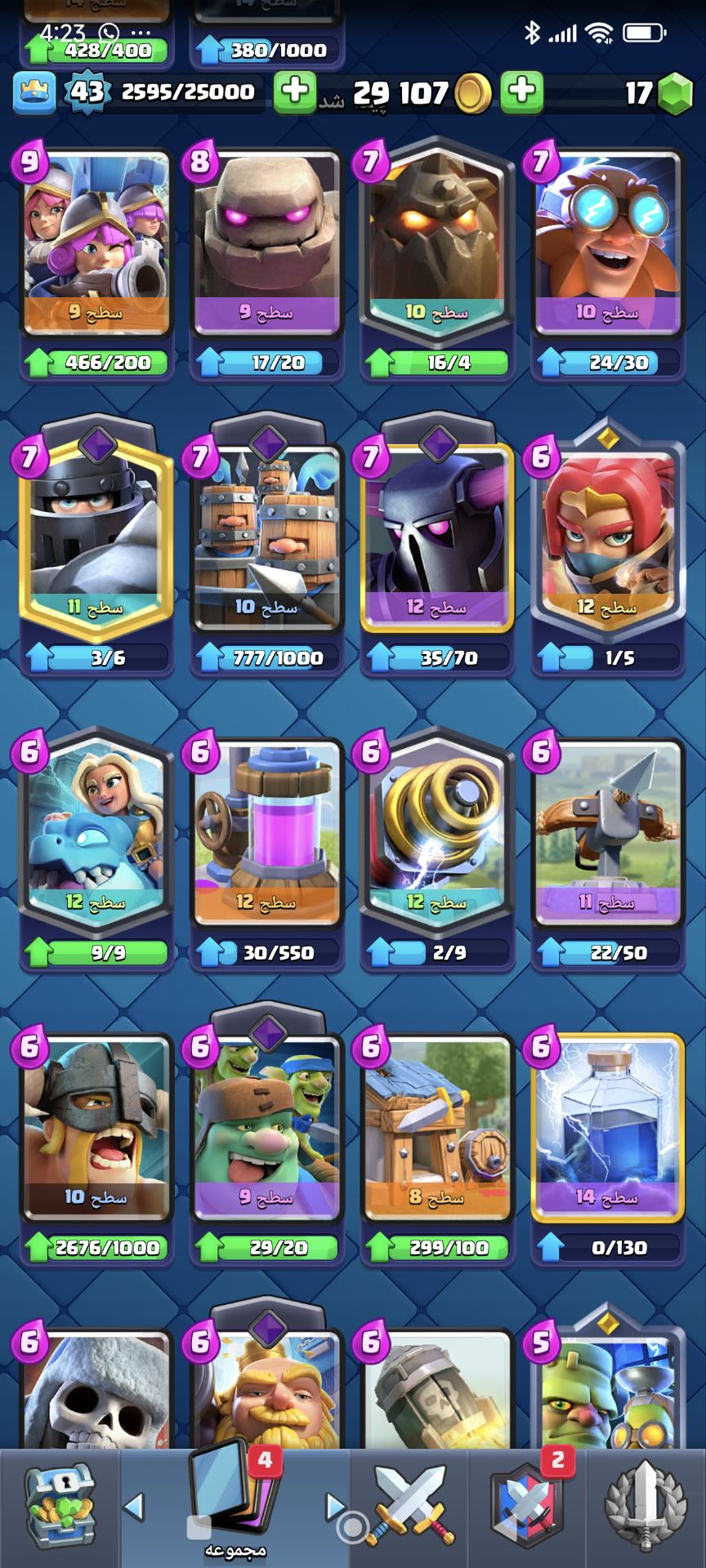Select the Golem card

point(266,245)
